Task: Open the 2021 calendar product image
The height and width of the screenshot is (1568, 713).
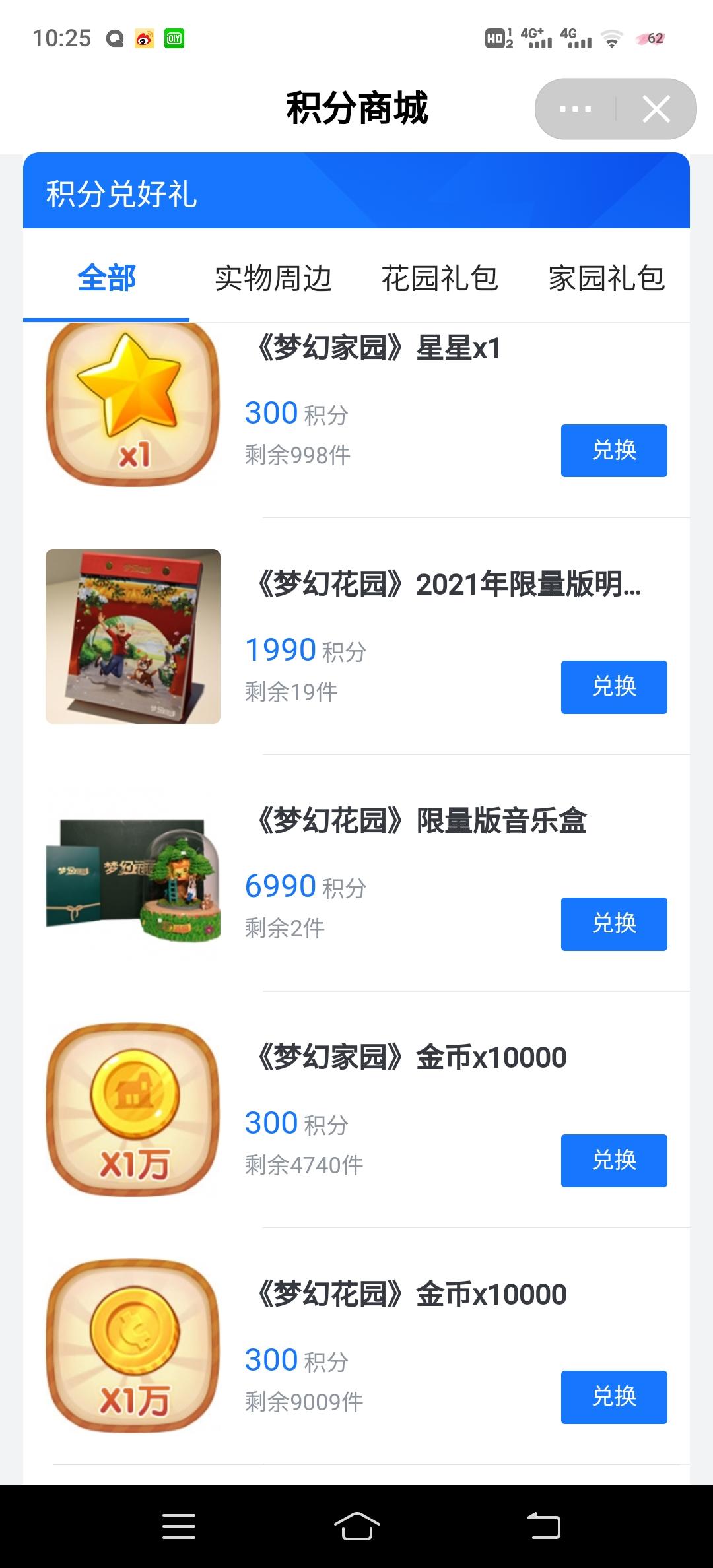Action: [x=133, y=636]
